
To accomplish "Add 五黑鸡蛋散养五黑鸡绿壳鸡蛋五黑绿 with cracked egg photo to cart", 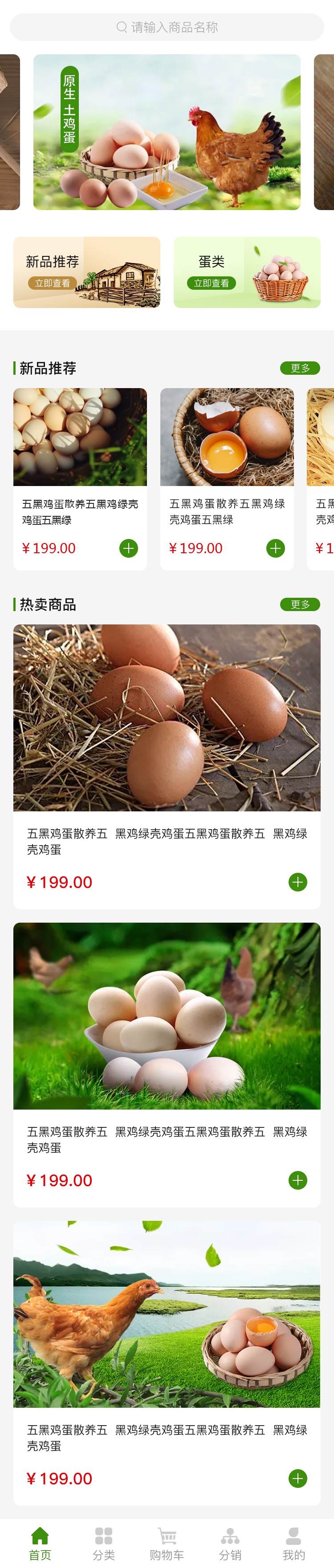I will [276, 548].
